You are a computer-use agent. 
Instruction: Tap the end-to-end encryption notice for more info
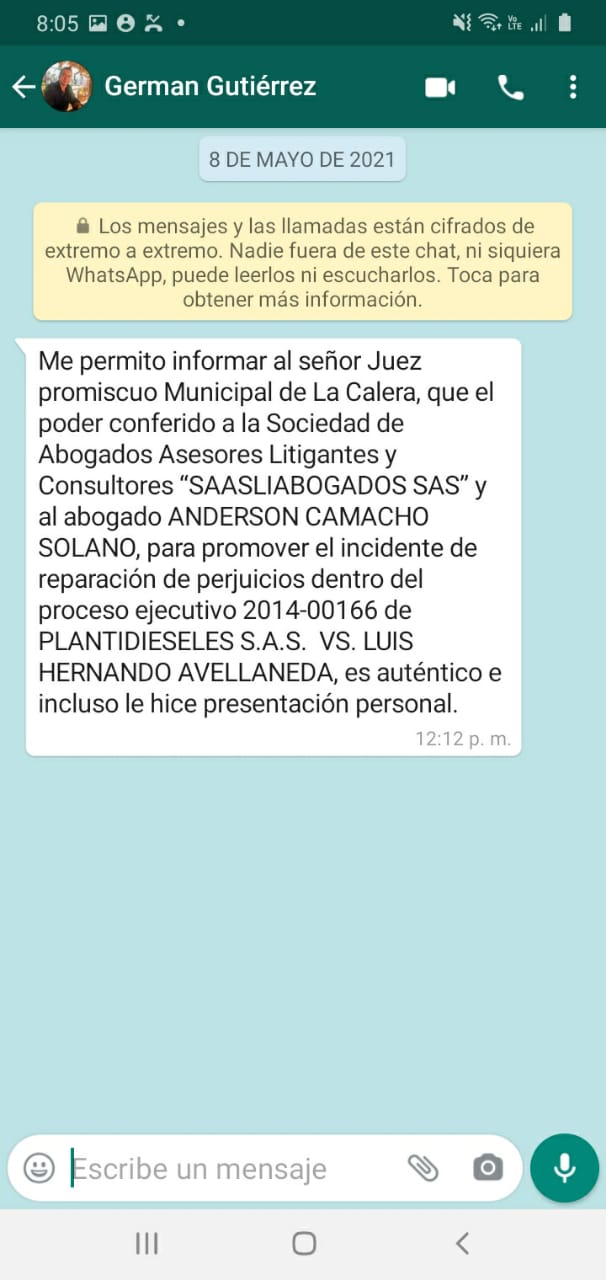pyautogui.click(x=303, y=262)
